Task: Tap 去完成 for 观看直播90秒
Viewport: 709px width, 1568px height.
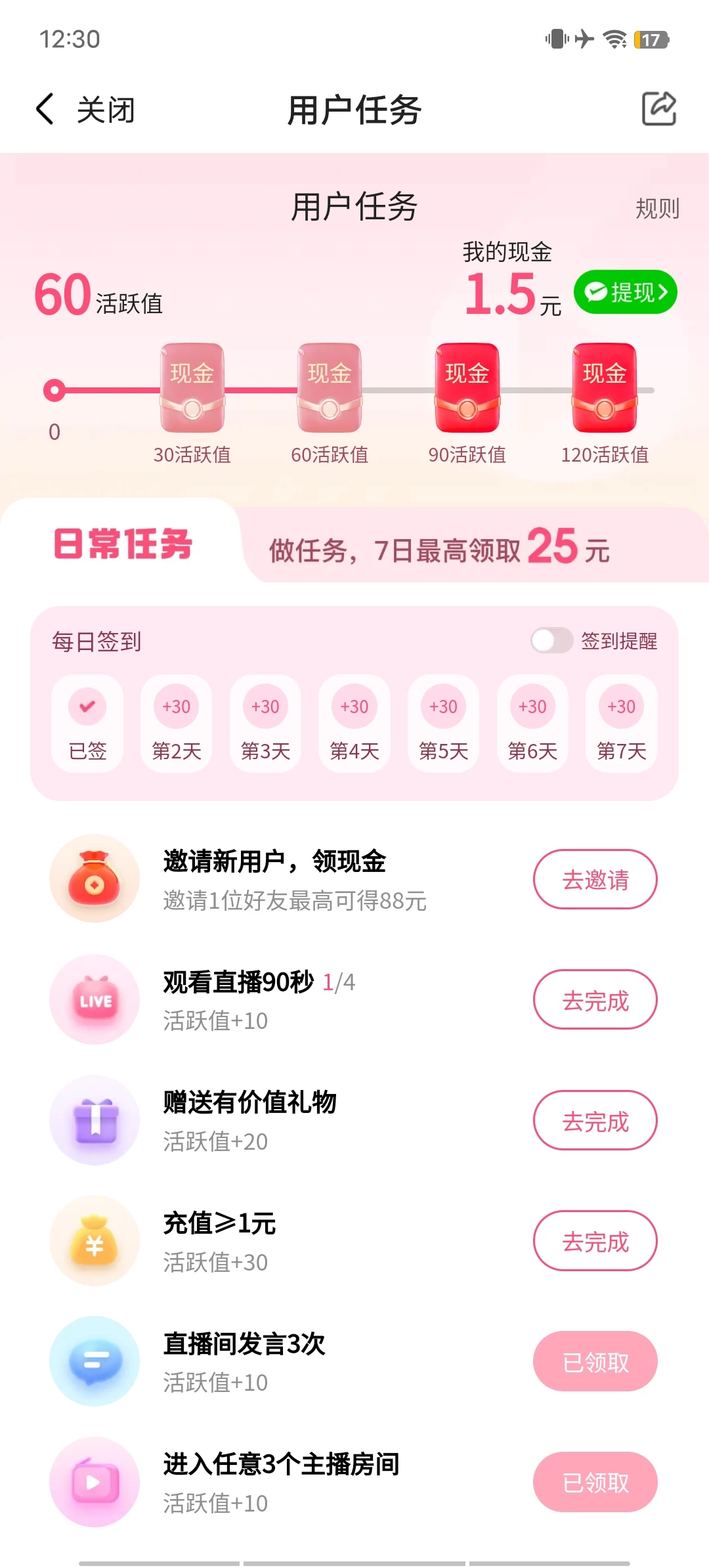Action: pos(595,1000)
